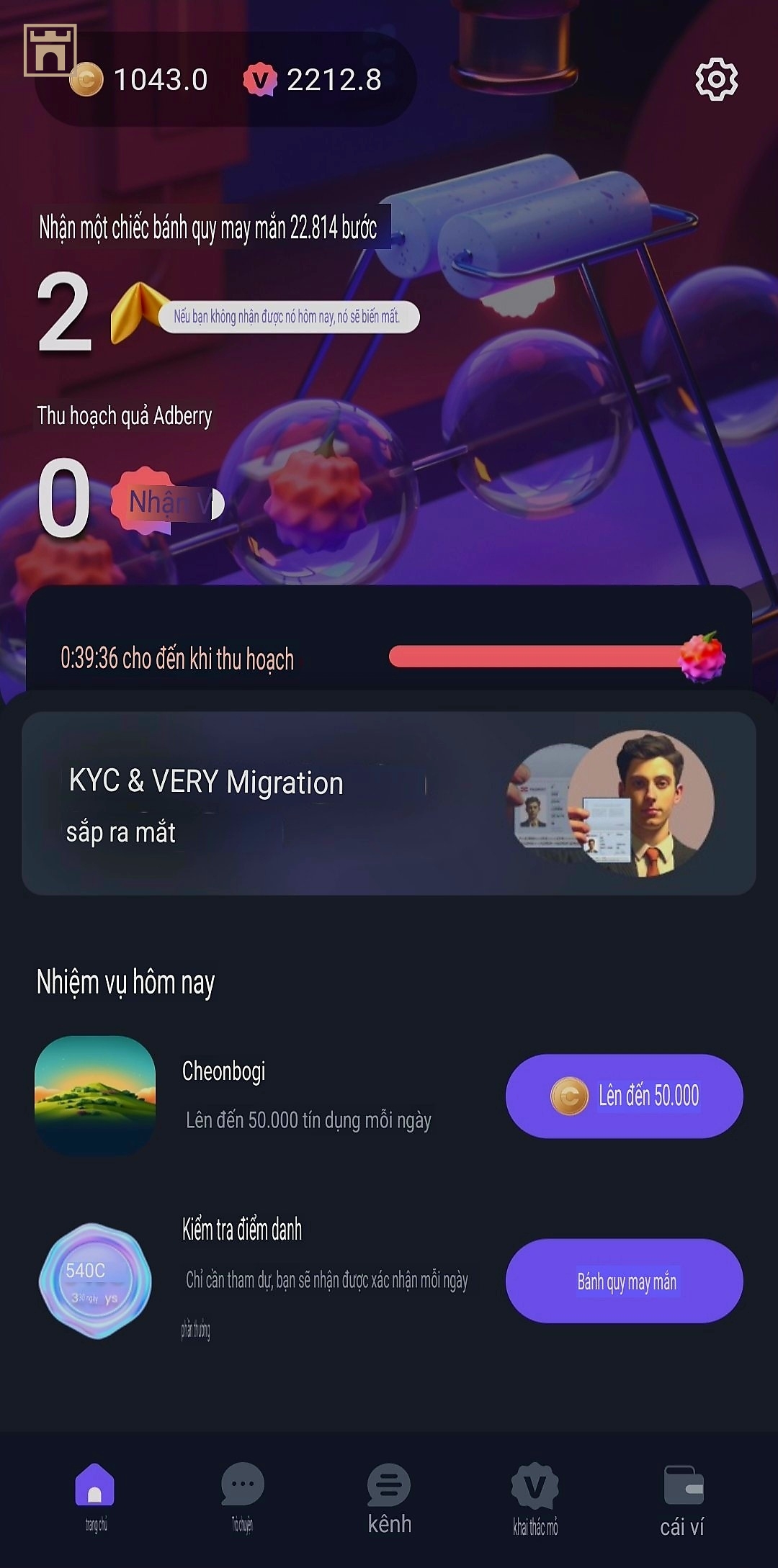Open the KYC & VERY Migration banner

pyautogui.click(x=389, y=803)
